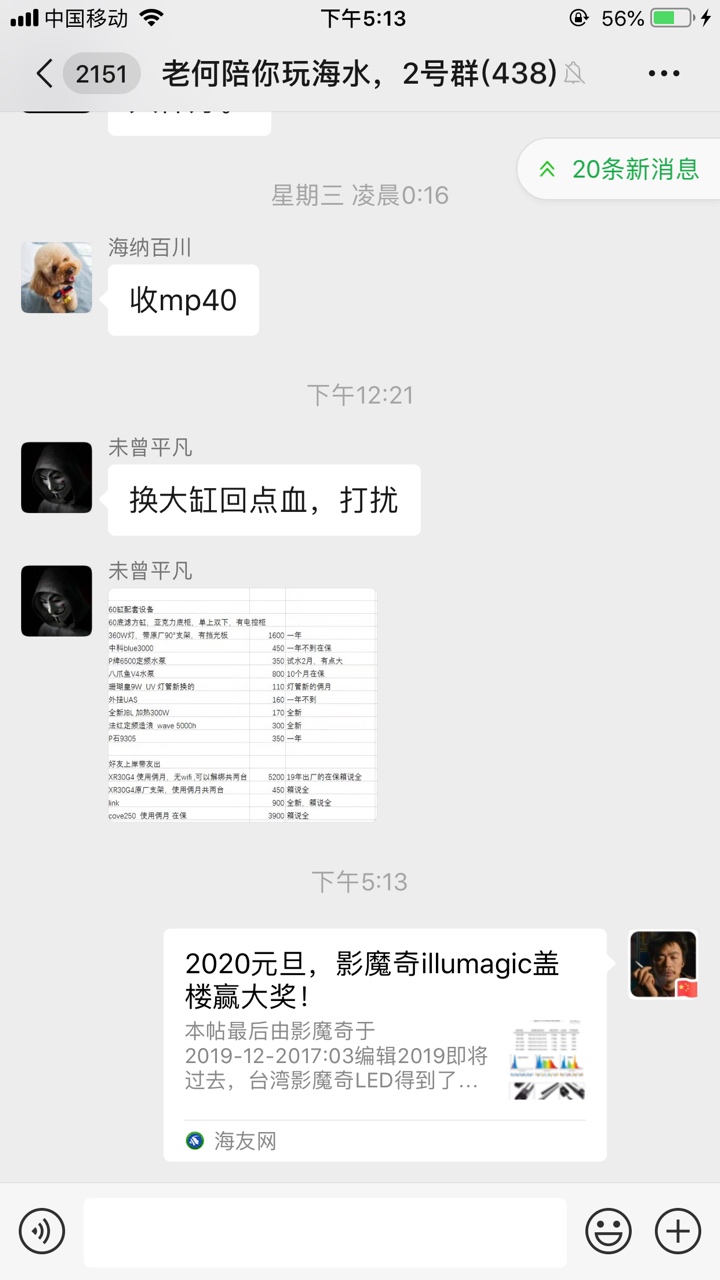Jump to 20条新消息 new messages
Screen dimensions: 720x1280
(620, 169)
